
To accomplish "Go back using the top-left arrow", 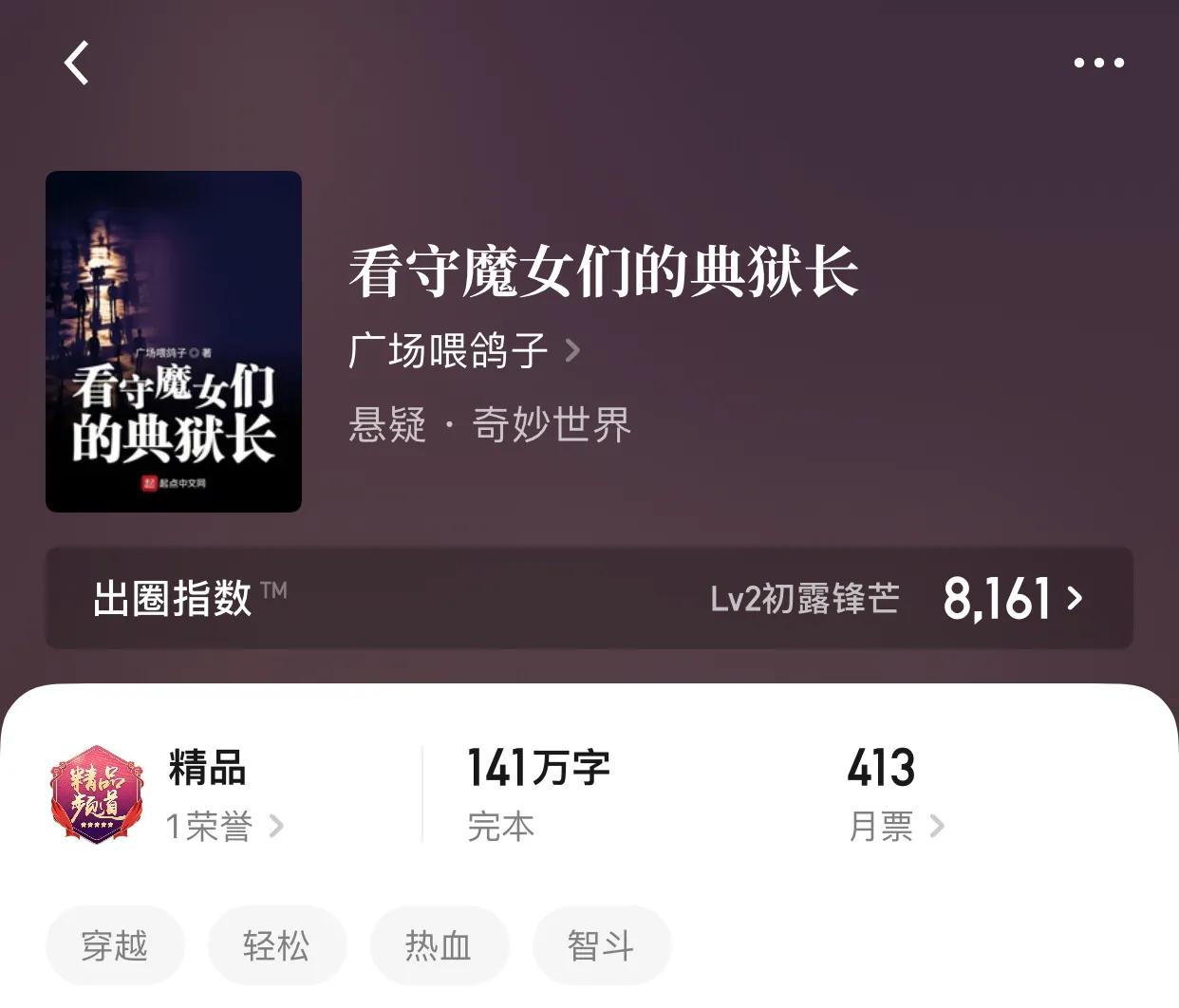I will pyautogui.click(x=77, y=63).
